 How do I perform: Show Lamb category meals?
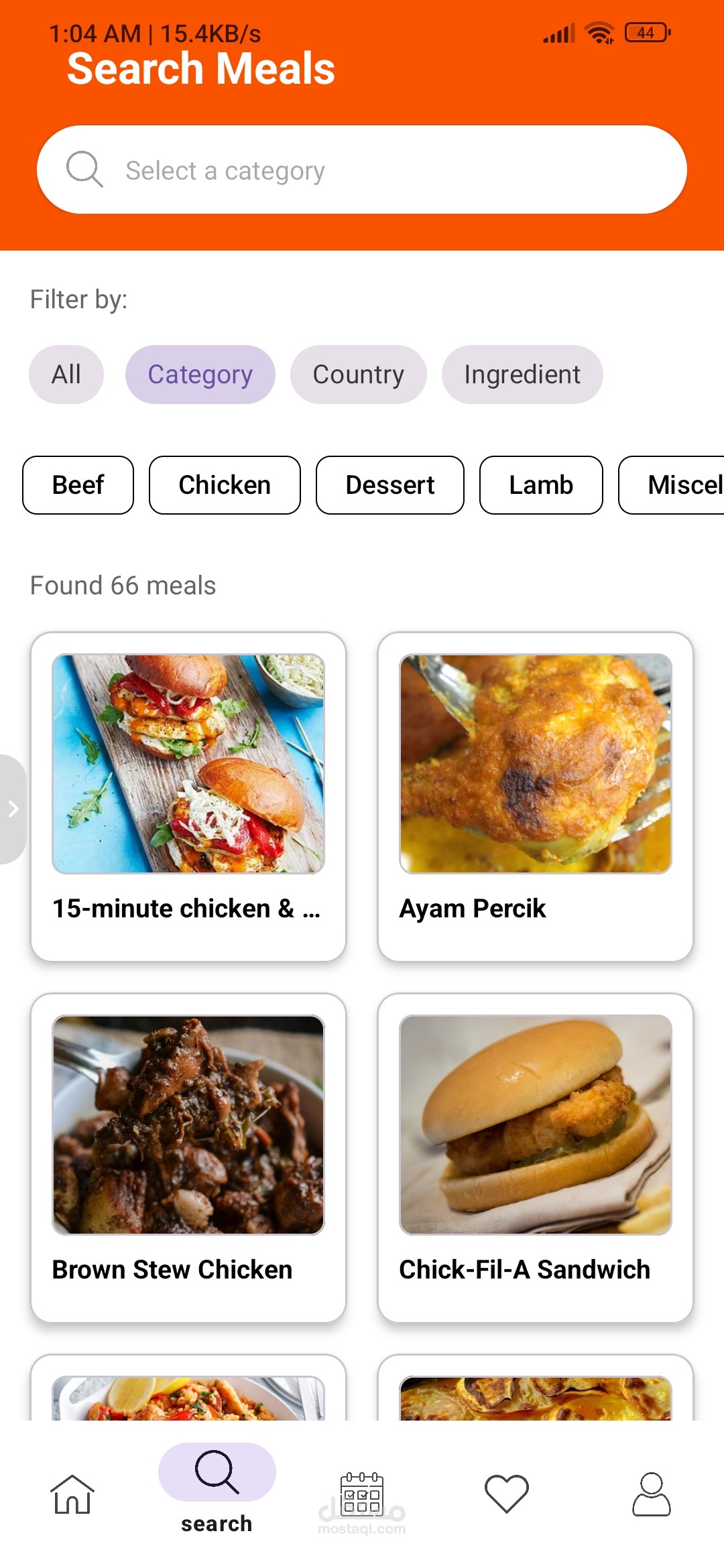coord(541,485)
